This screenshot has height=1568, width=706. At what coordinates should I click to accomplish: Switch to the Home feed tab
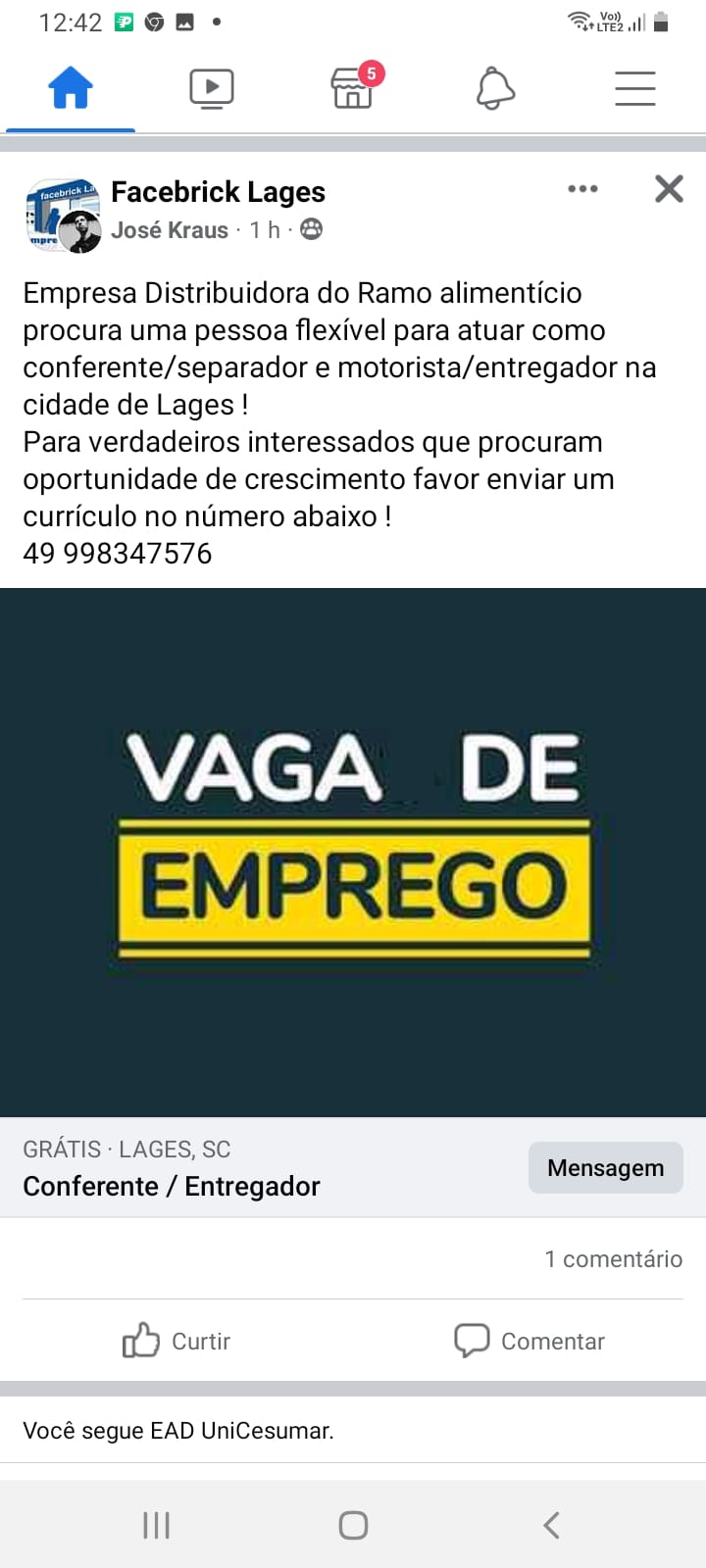[x=71, y=88]
